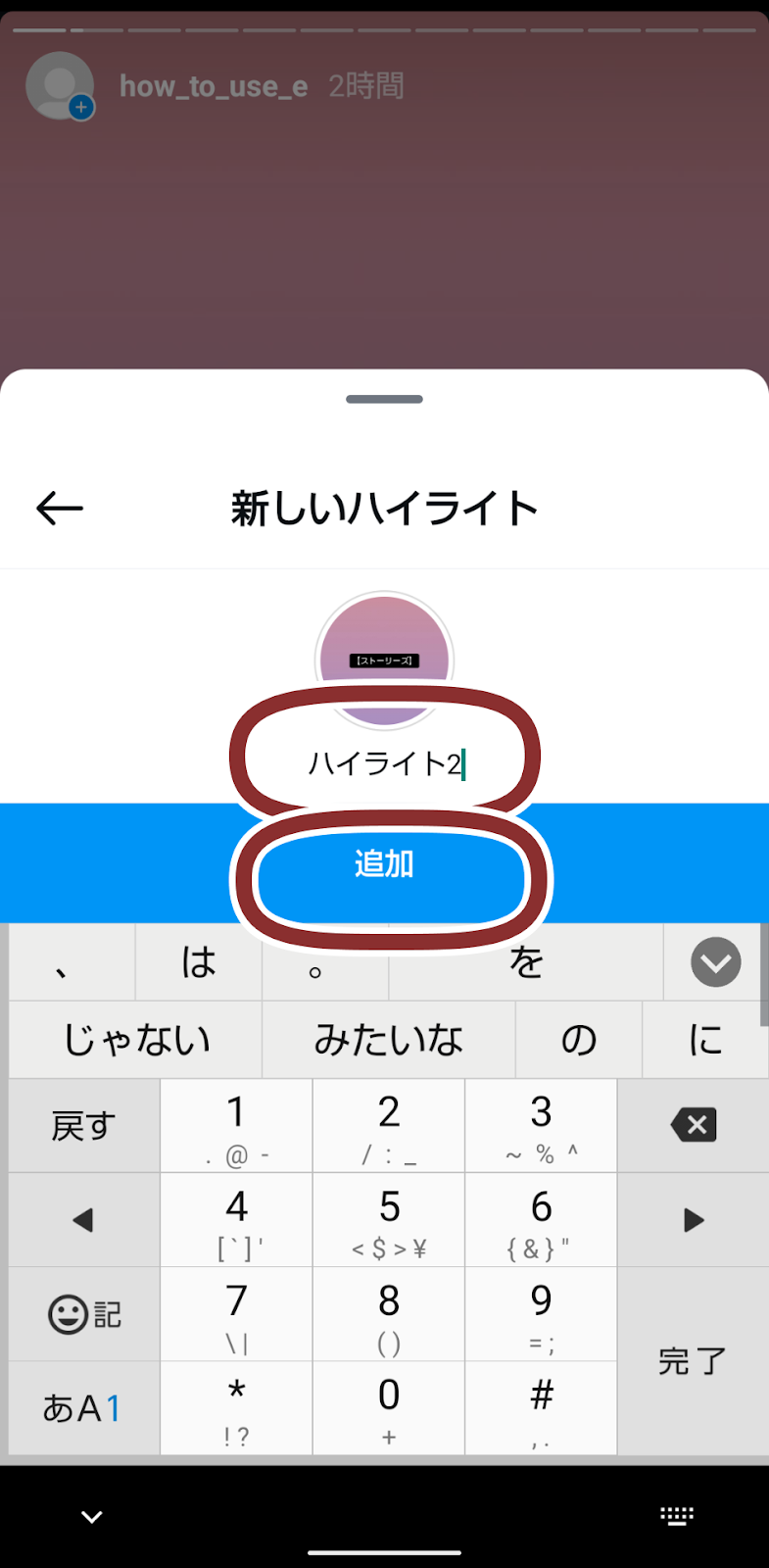Move the cursor right with the arrow key
Screen dimensions: 769x1568
click(694, 1220)
